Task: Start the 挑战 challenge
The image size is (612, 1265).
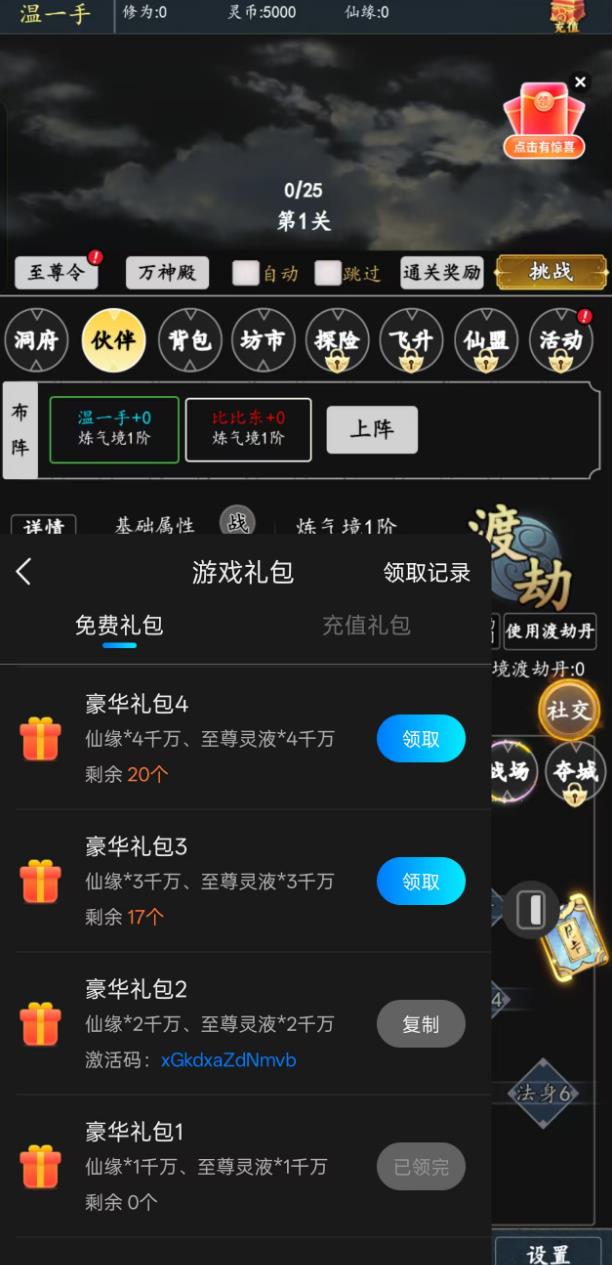Action: tap(551, 272)
